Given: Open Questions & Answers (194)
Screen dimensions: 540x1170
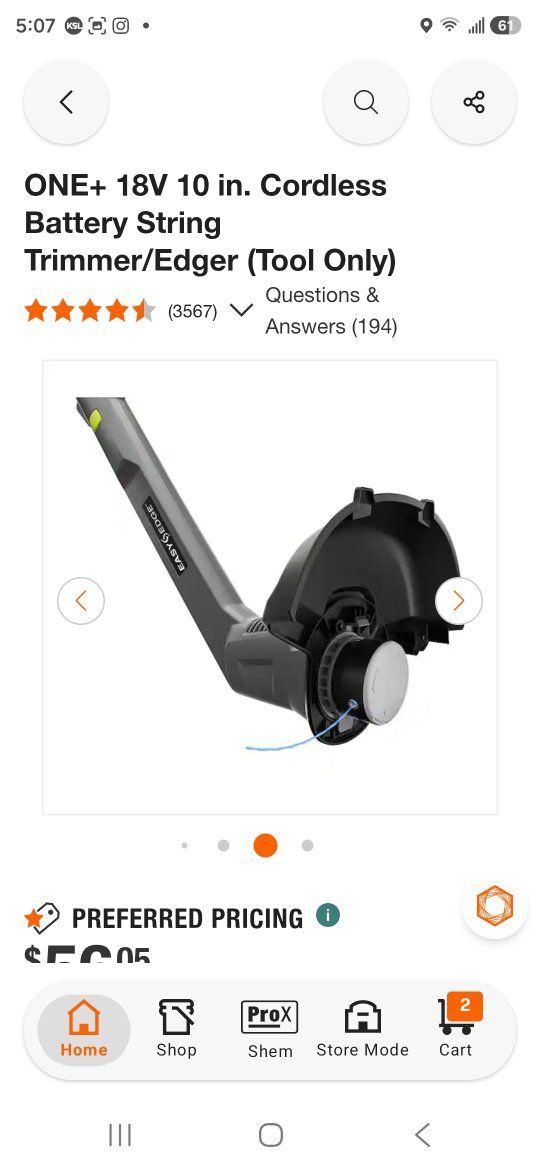Looking at the screenshot, I should (331, 311).
